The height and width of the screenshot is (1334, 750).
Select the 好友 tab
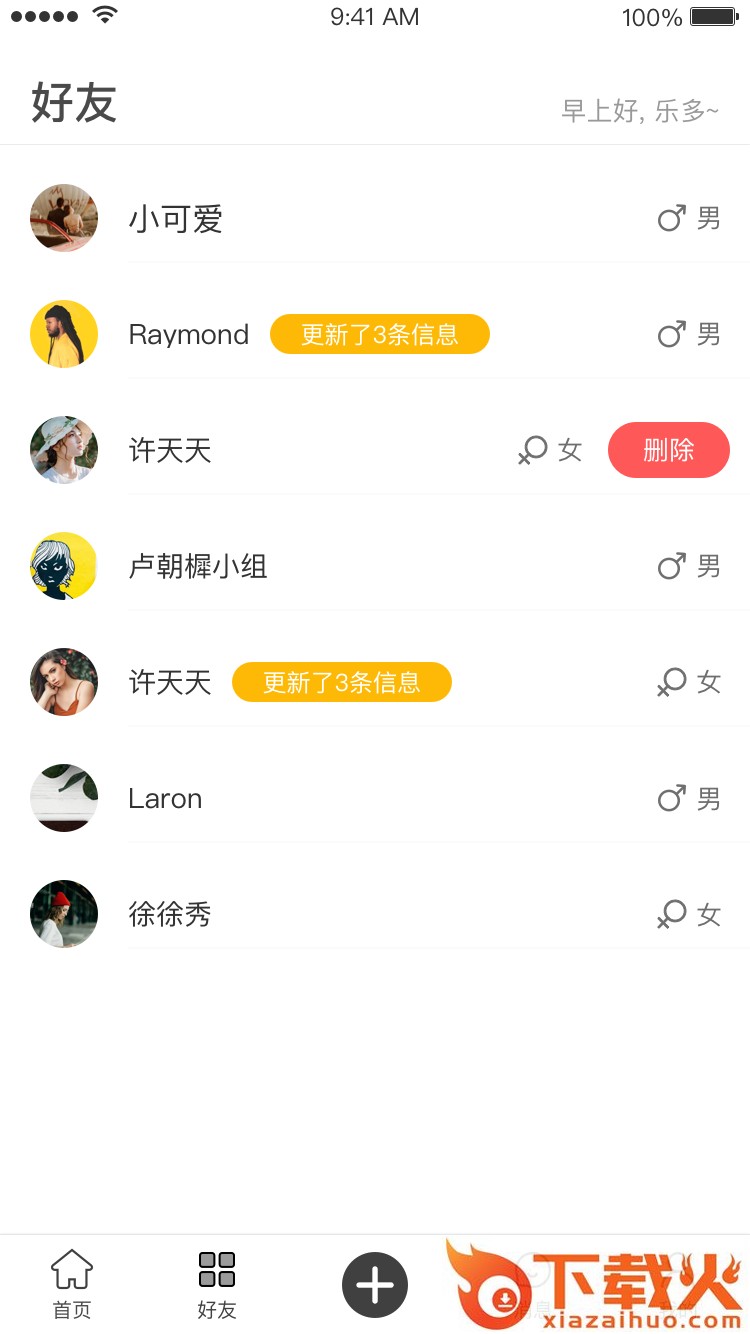(x=217, y=1285)
